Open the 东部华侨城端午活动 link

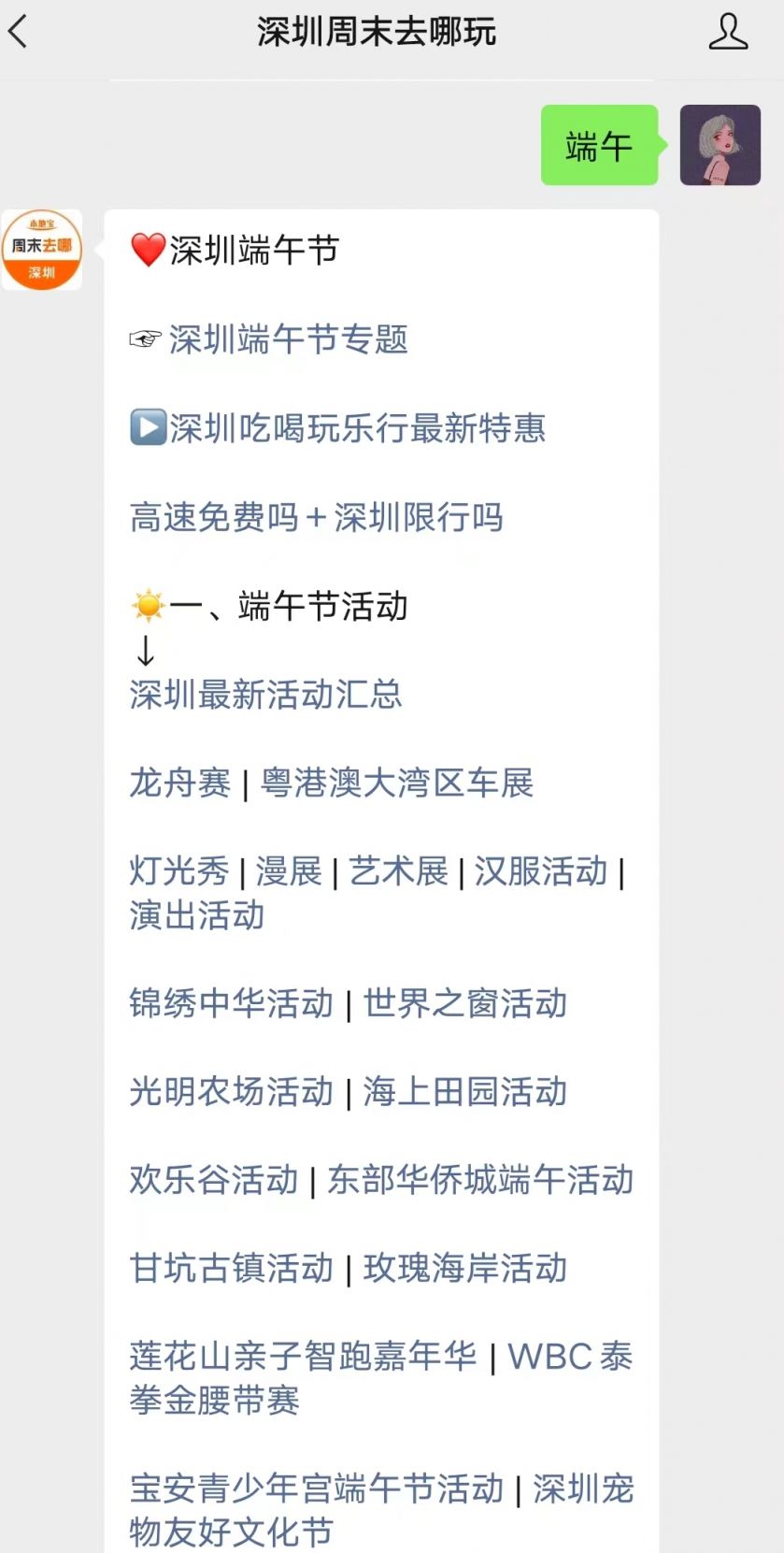tap(480, 1180)
